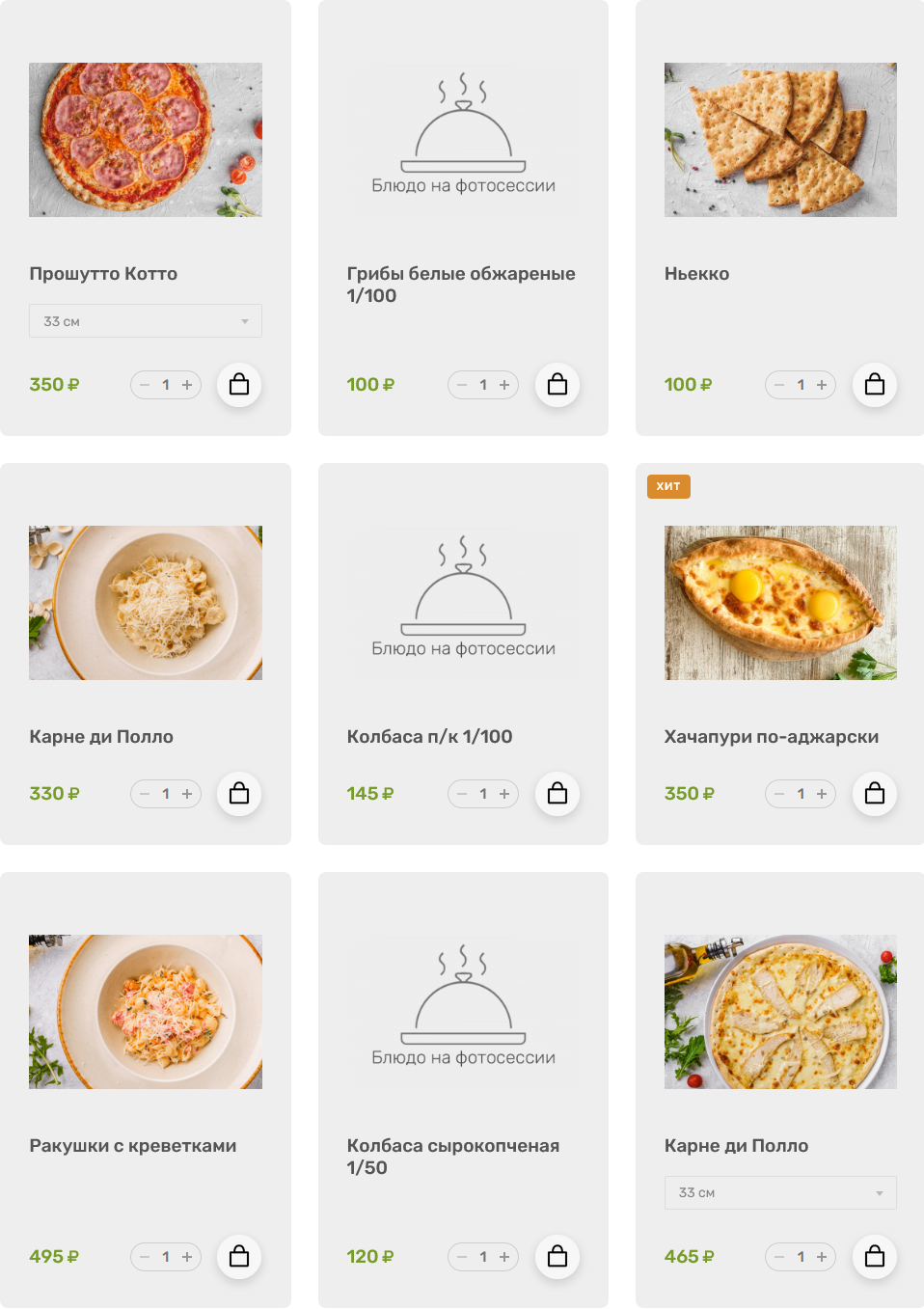Add the 465 ₽ Карне ди Полло pizza to cart
This screenshot has width=924, height=1309.
point(875,1257)
